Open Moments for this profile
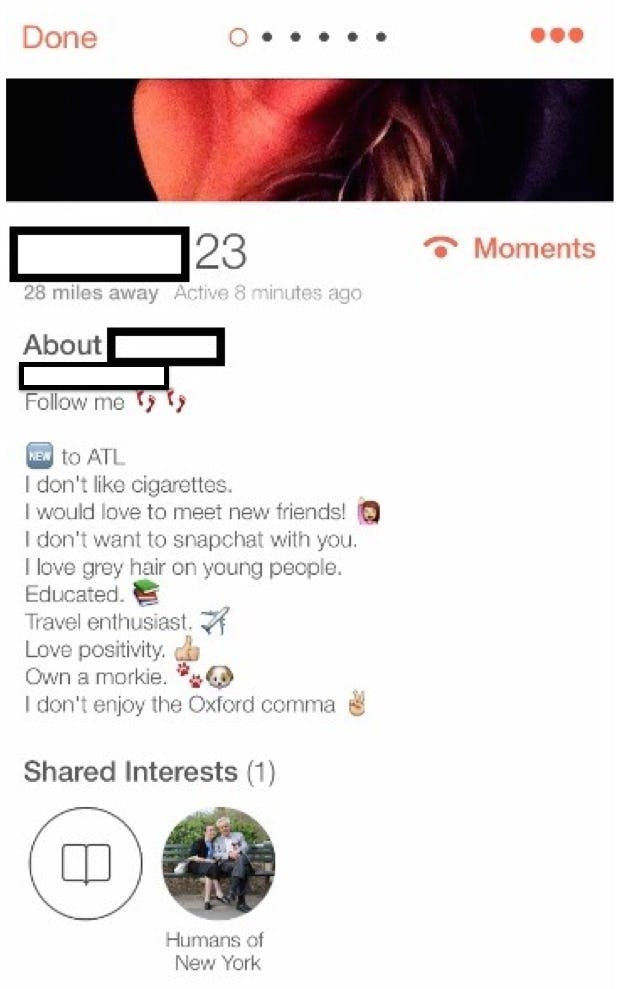The image size is (622, 989). tap(510, 249)
